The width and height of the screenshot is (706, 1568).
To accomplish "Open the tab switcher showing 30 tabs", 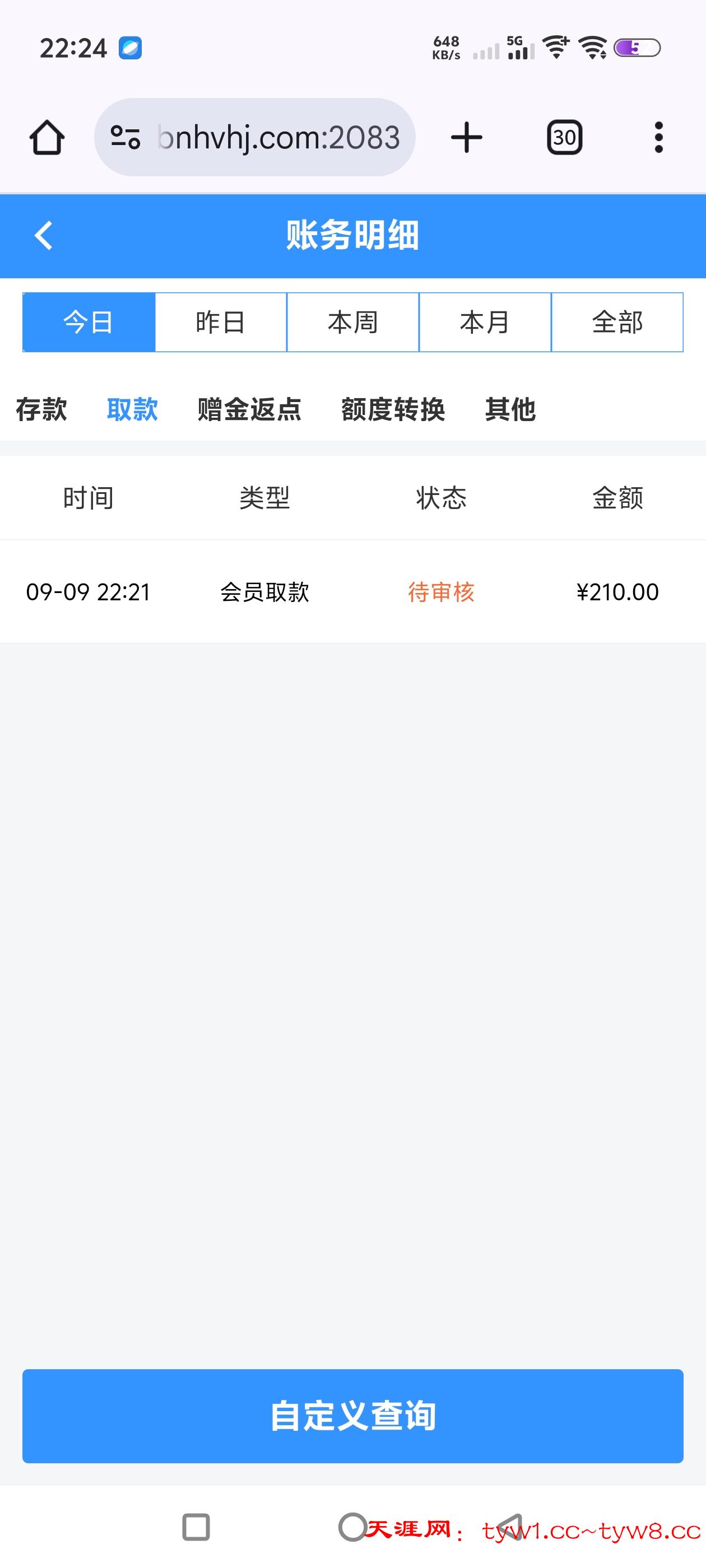I will (x=564, y=137).
